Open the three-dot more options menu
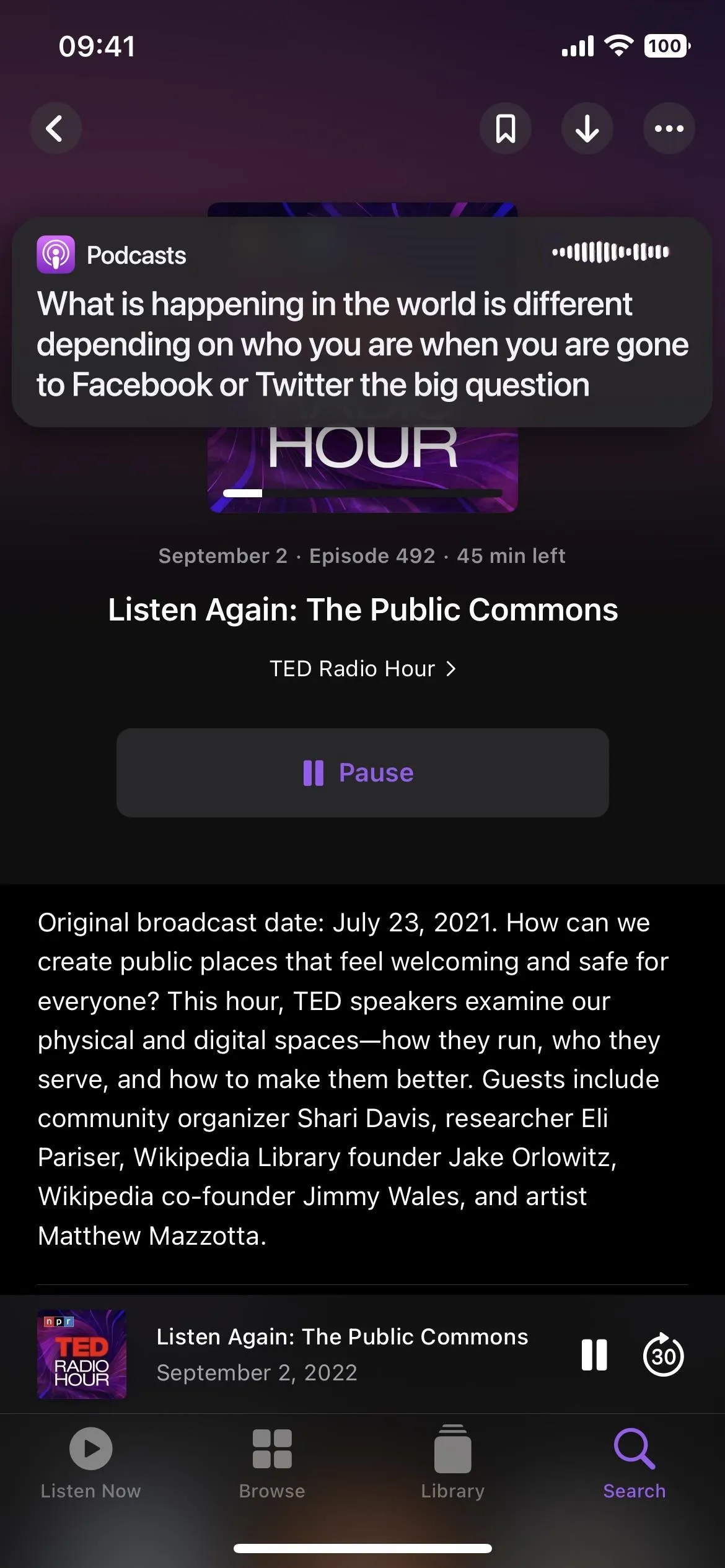 (x=669, y=129)
